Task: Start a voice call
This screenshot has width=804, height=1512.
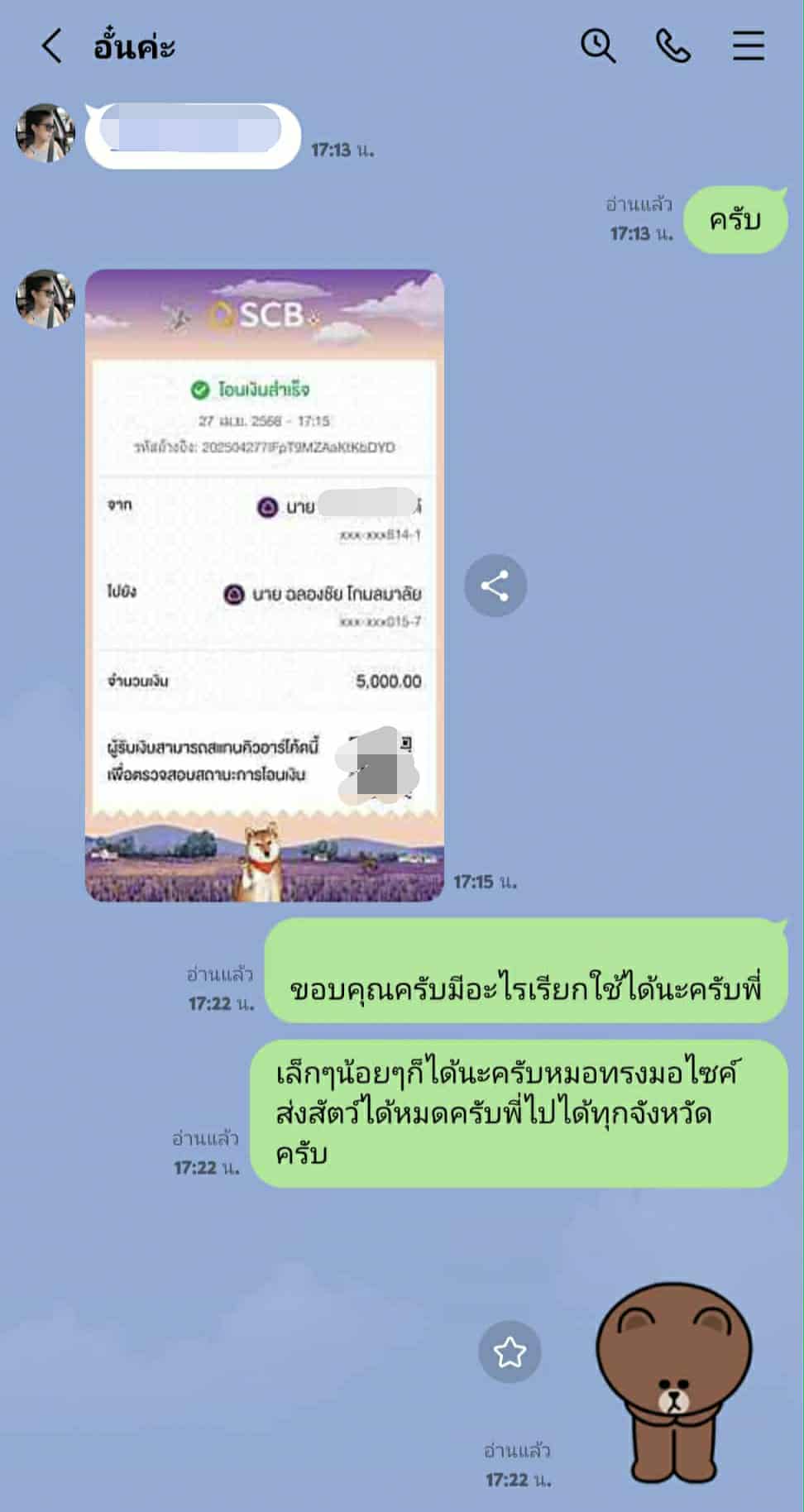Action: coord(672,46)
